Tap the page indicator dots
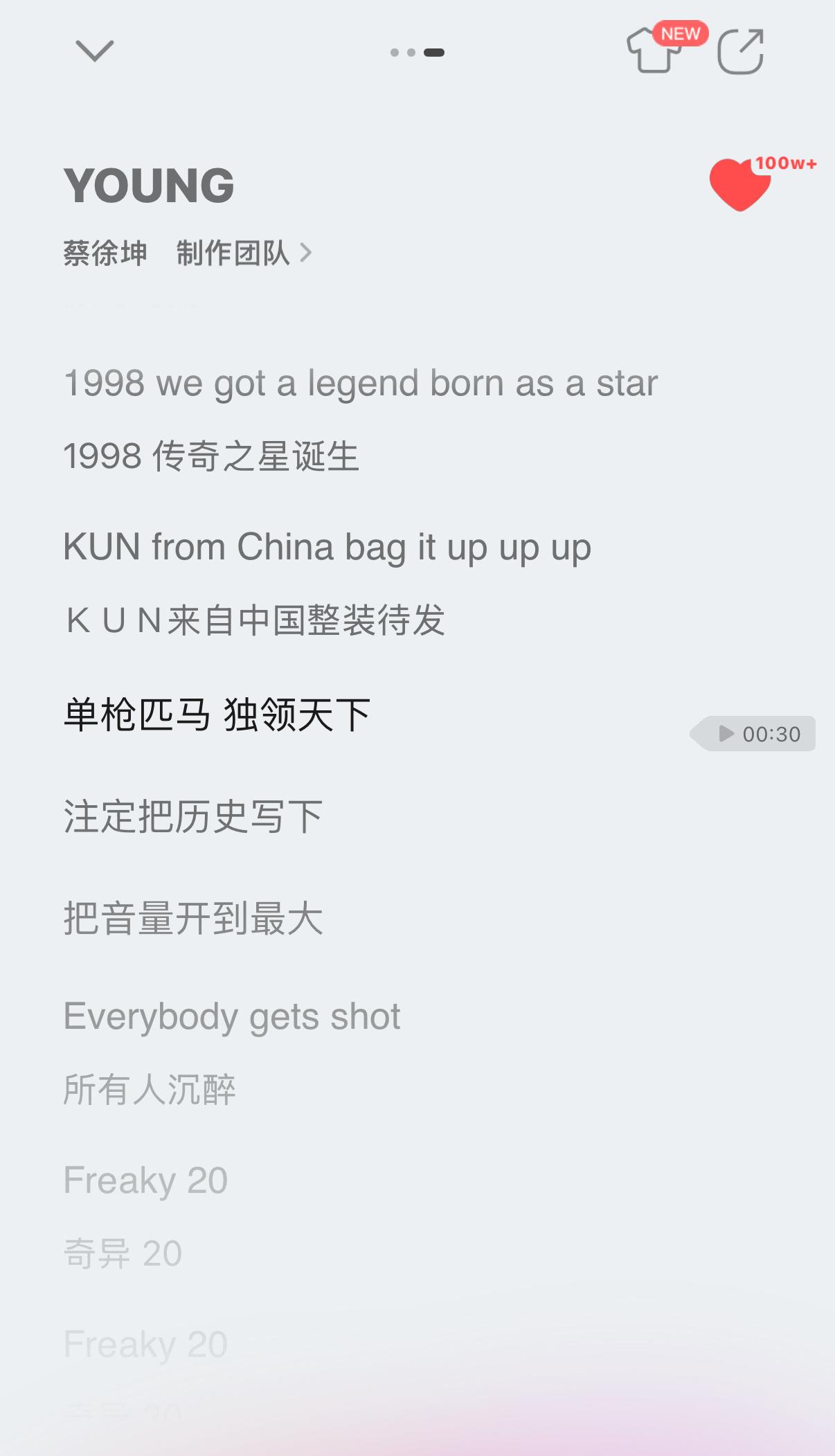The image size is (835, 1456). [417, 53]
